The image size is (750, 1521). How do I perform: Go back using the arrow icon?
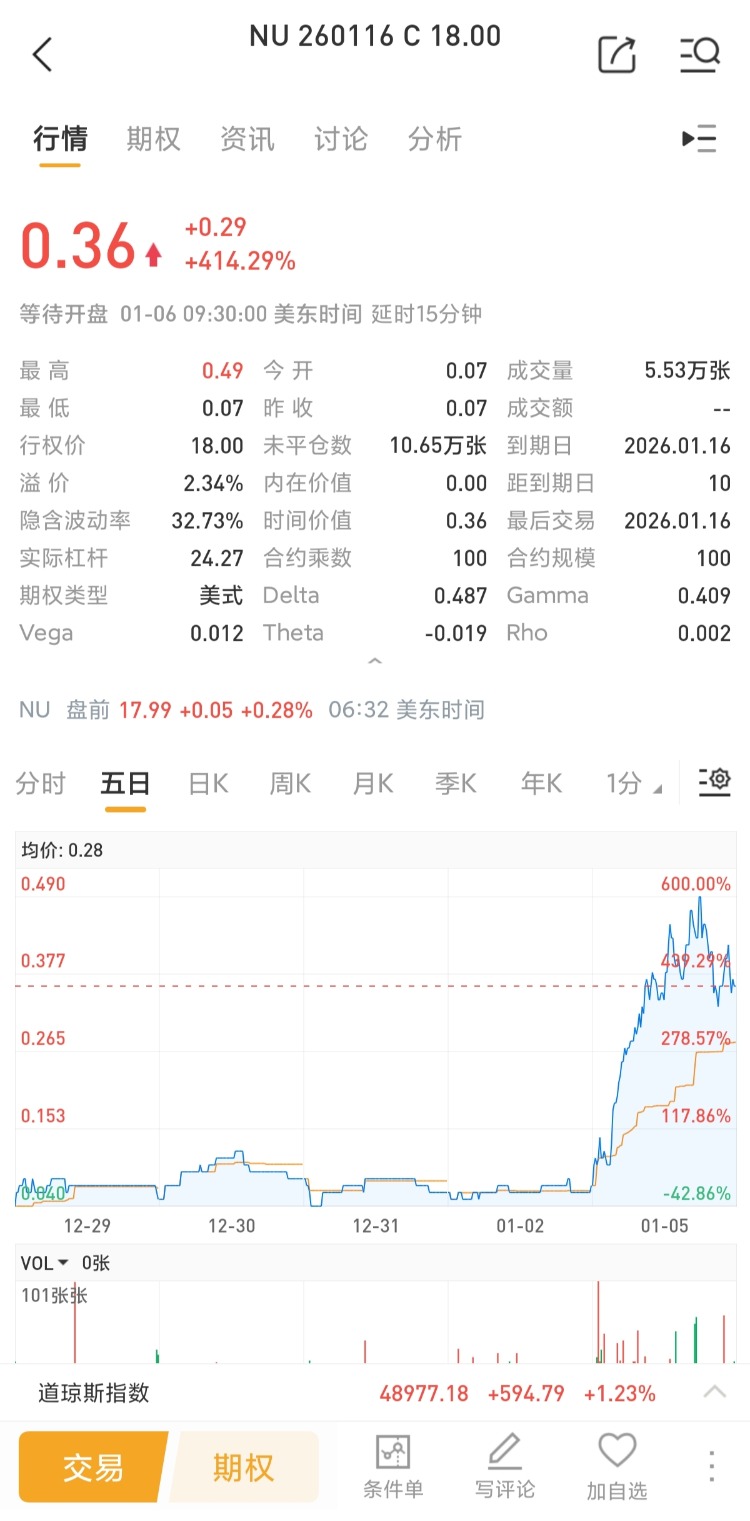[42, 54]
